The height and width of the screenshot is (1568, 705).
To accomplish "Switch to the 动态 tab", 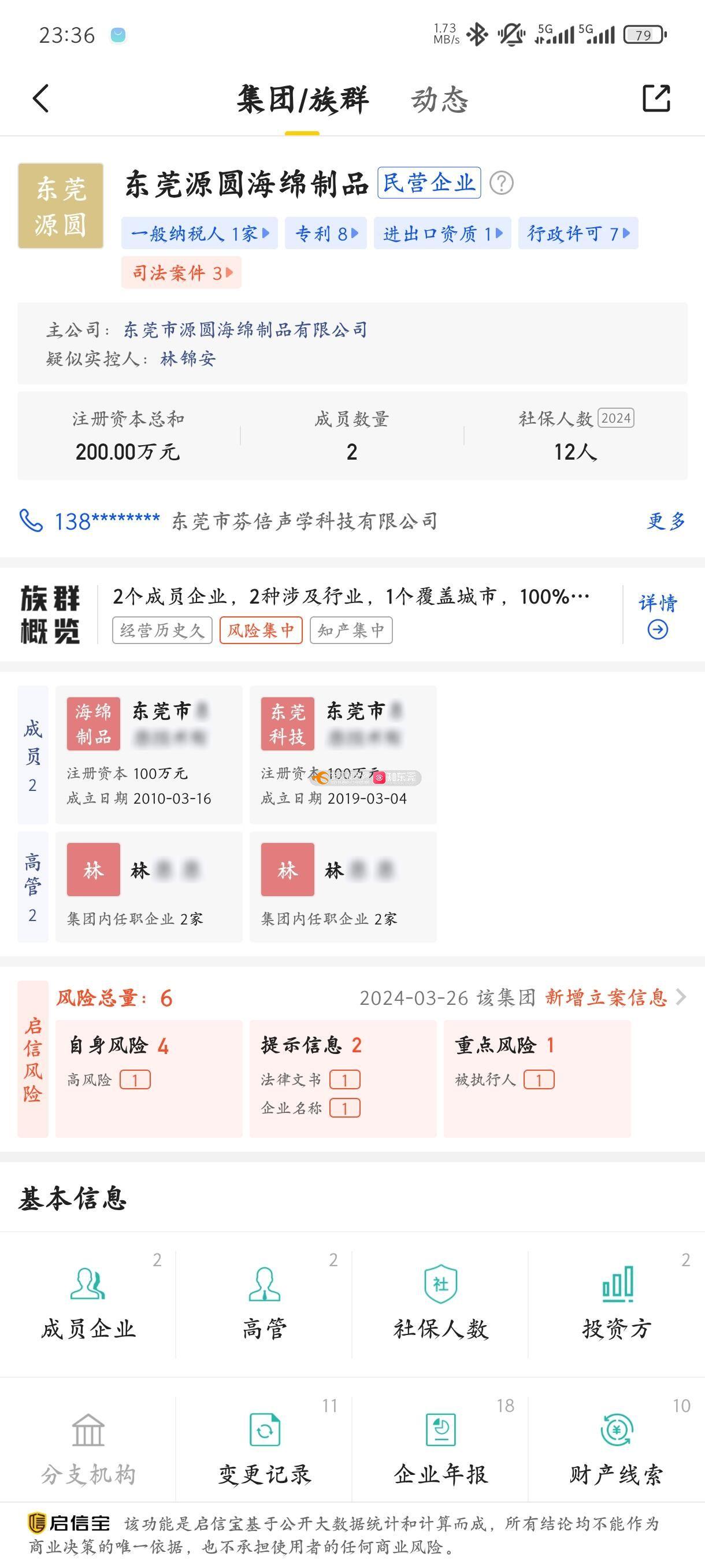I will [x=439, y=100].
